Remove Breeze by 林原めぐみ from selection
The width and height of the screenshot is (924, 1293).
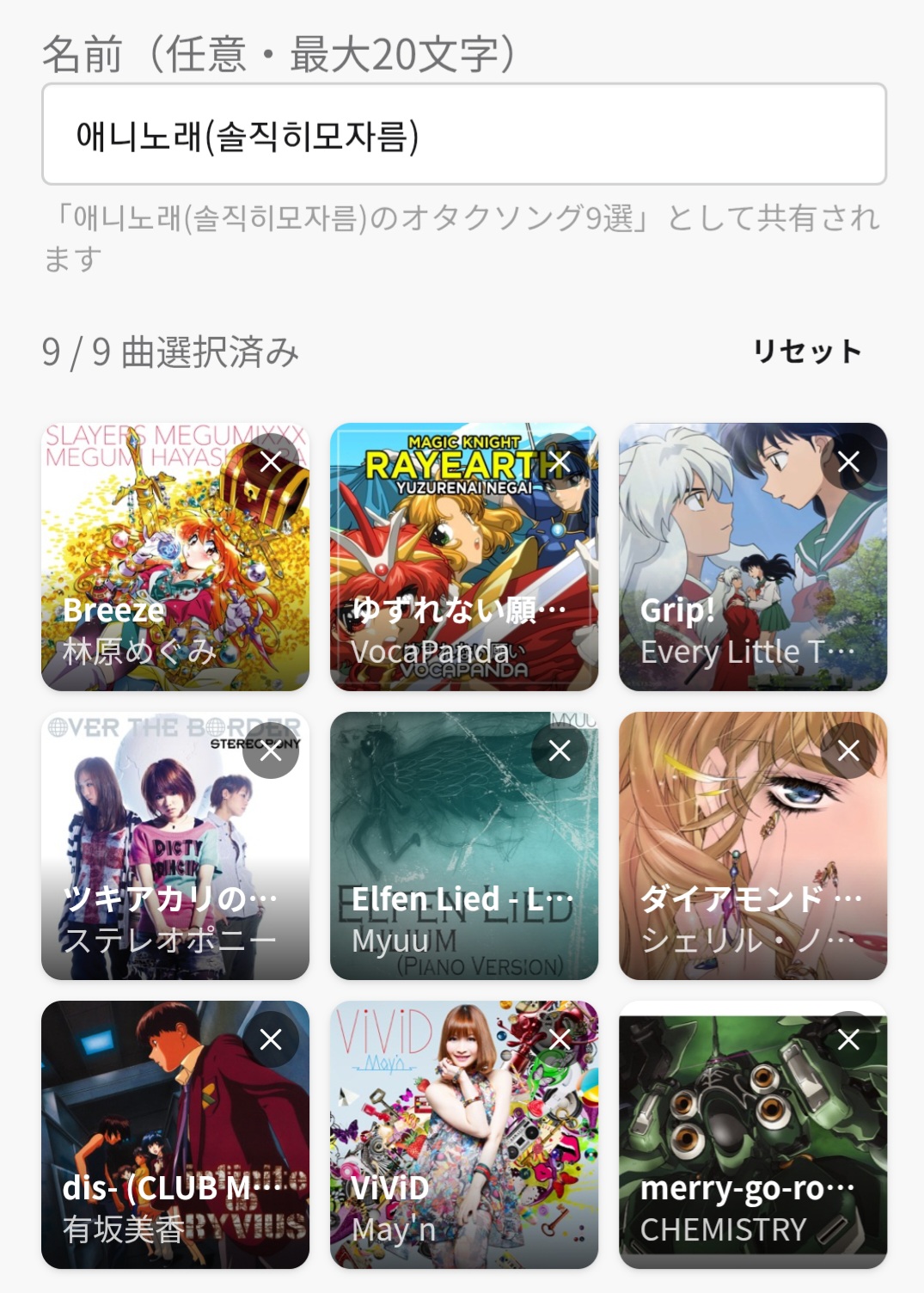(271, 462)
